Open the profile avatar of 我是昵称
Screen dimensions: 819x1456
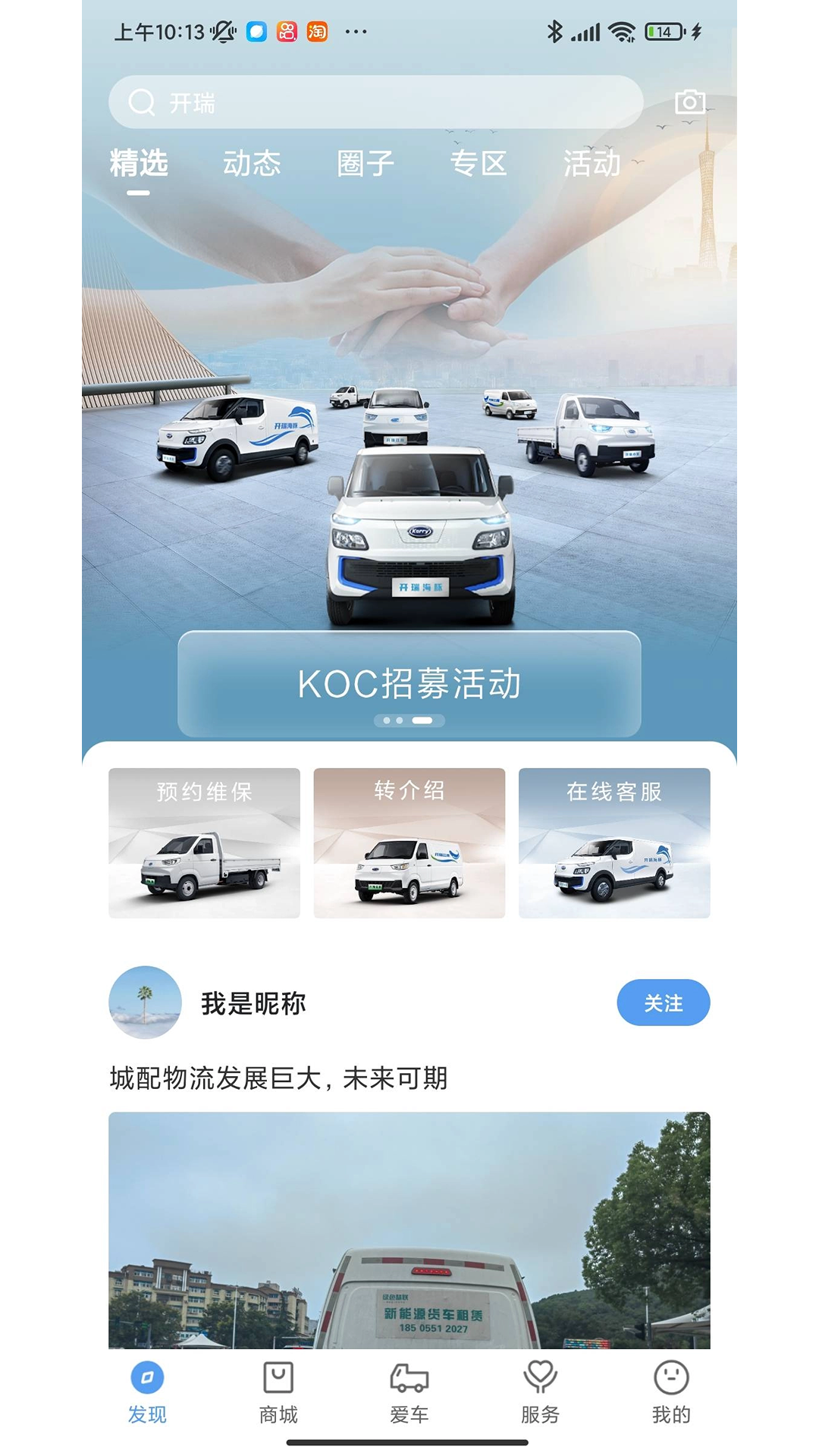(146, 1003)
